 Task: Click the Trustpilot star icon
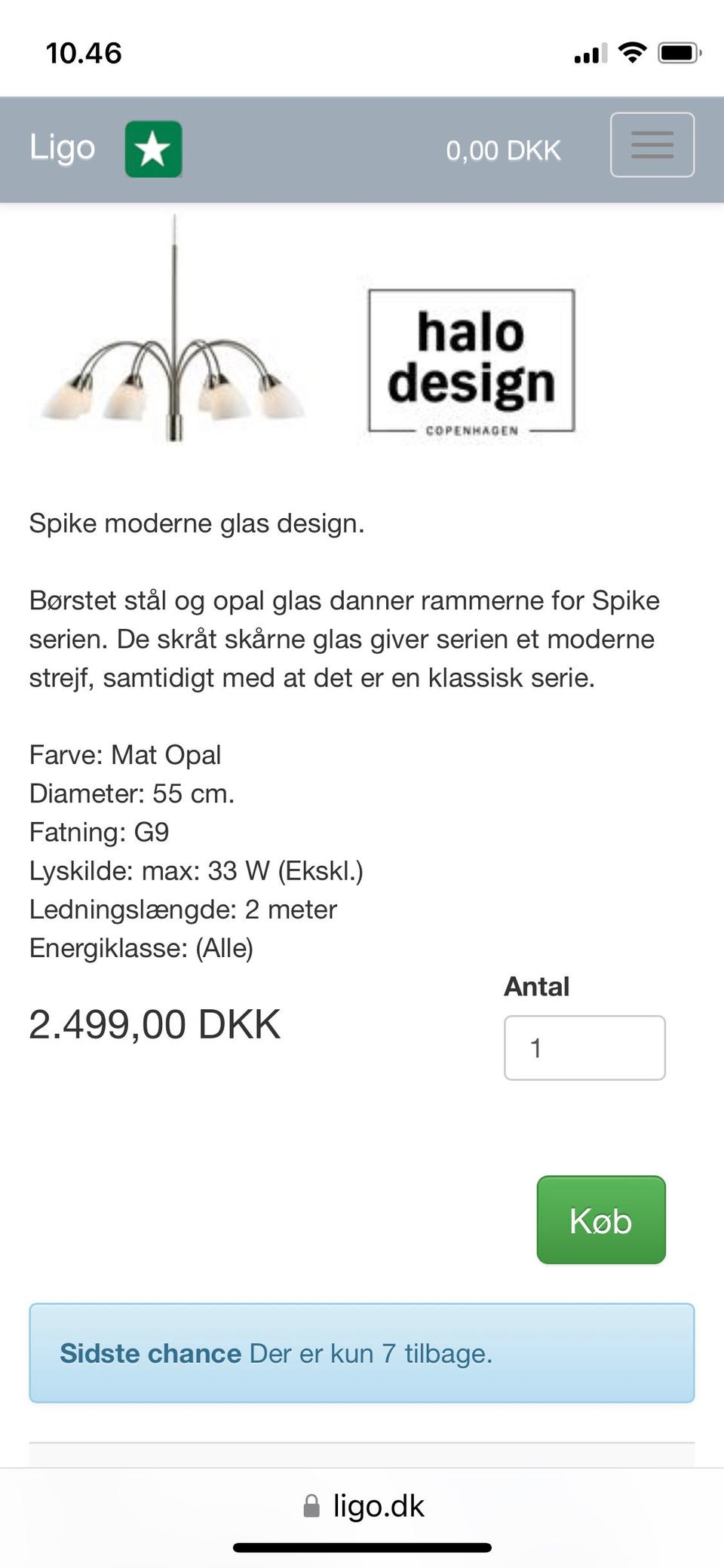155,148
